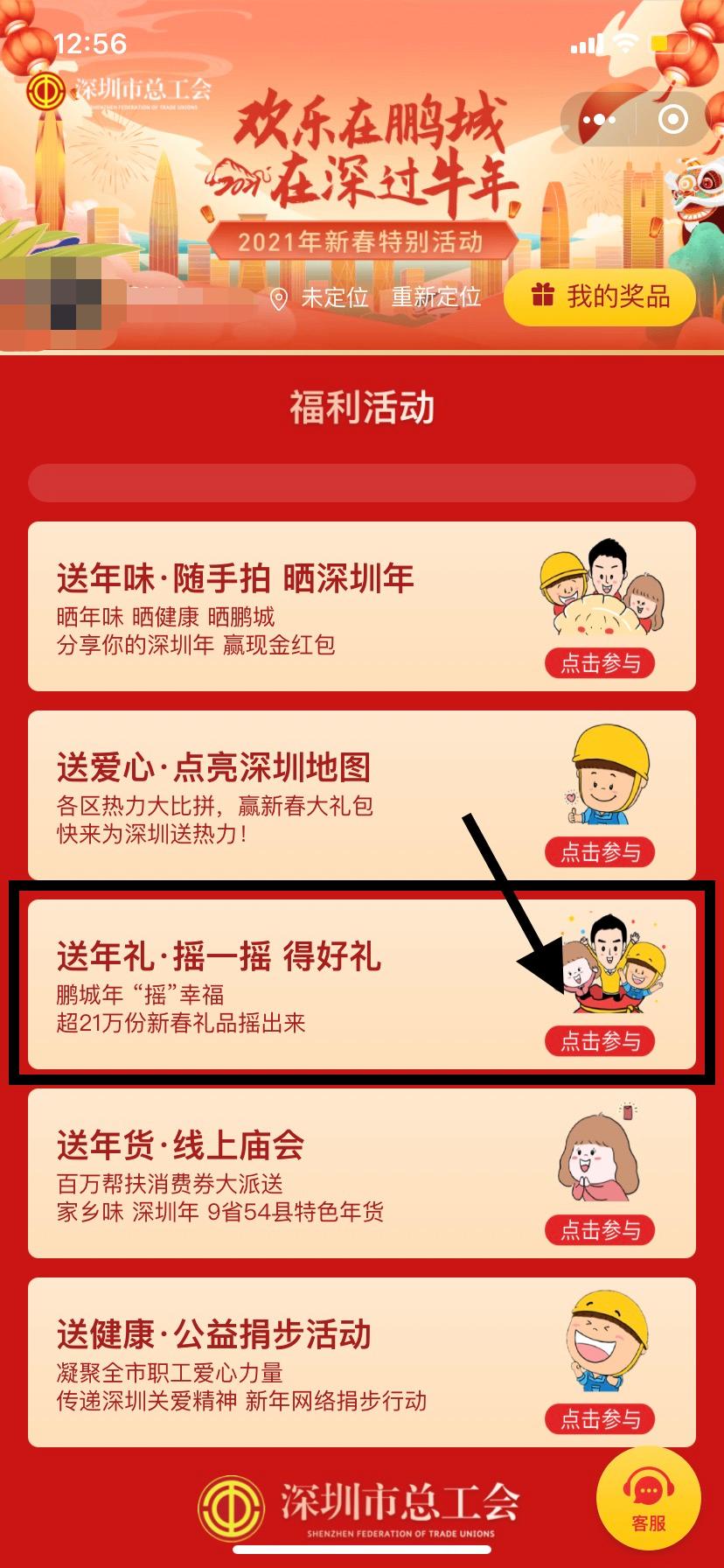The image size is (724, 1568).
Task: Close the mini program via circle icon
Action: point(672,120)
